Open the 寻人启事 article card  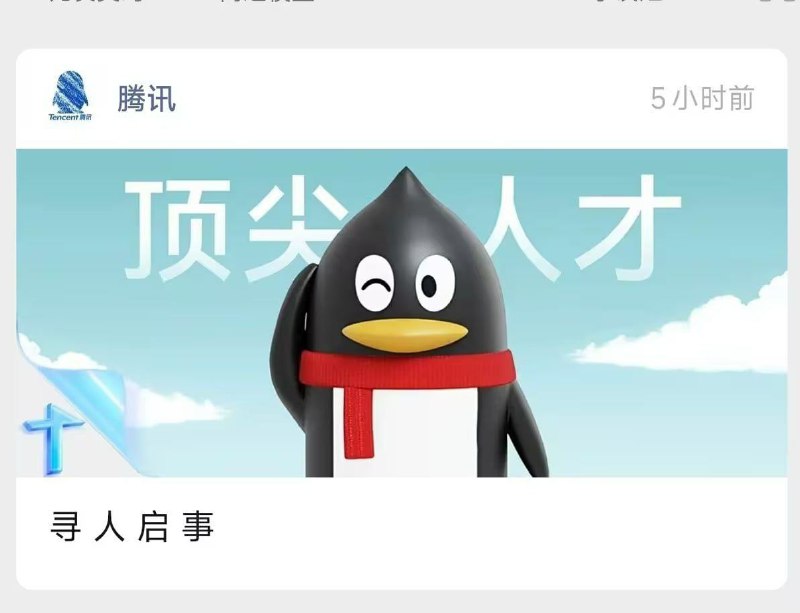[x=133, y=527]
